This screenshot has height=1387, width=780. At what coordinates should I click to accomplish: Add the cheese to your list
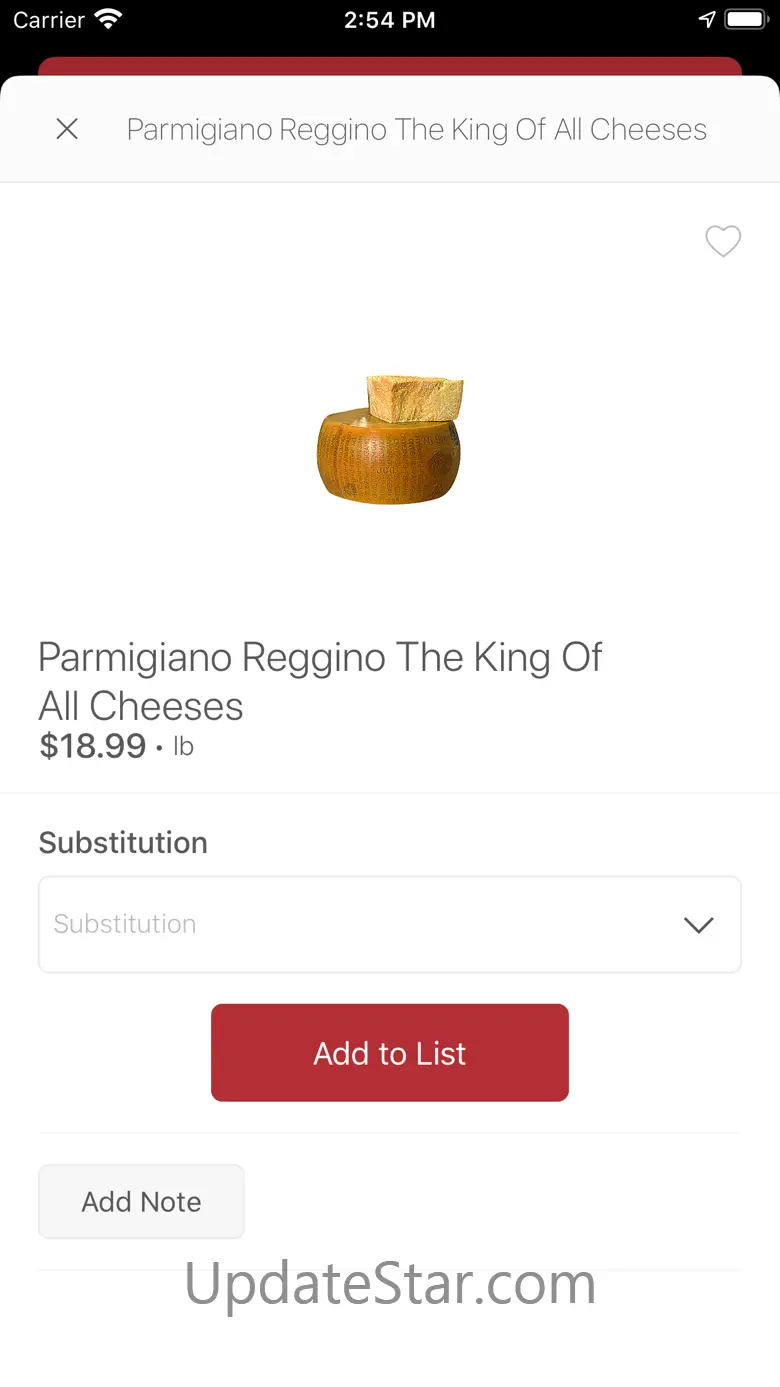[389, 1053]
